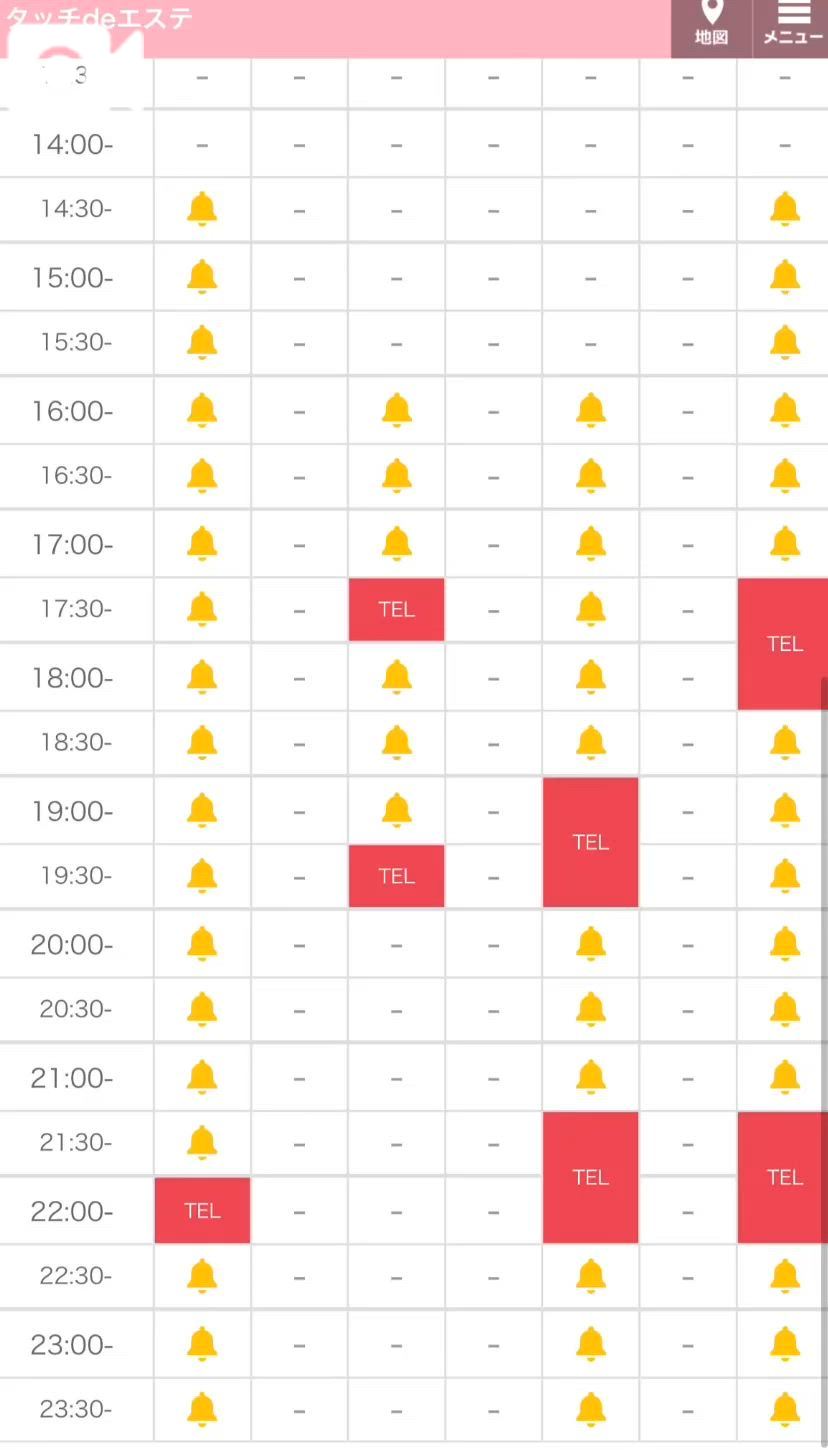Tap the tall TEL block spanning 19:00 to 19:30
The image size is (828, 1450).
(590, 842)
